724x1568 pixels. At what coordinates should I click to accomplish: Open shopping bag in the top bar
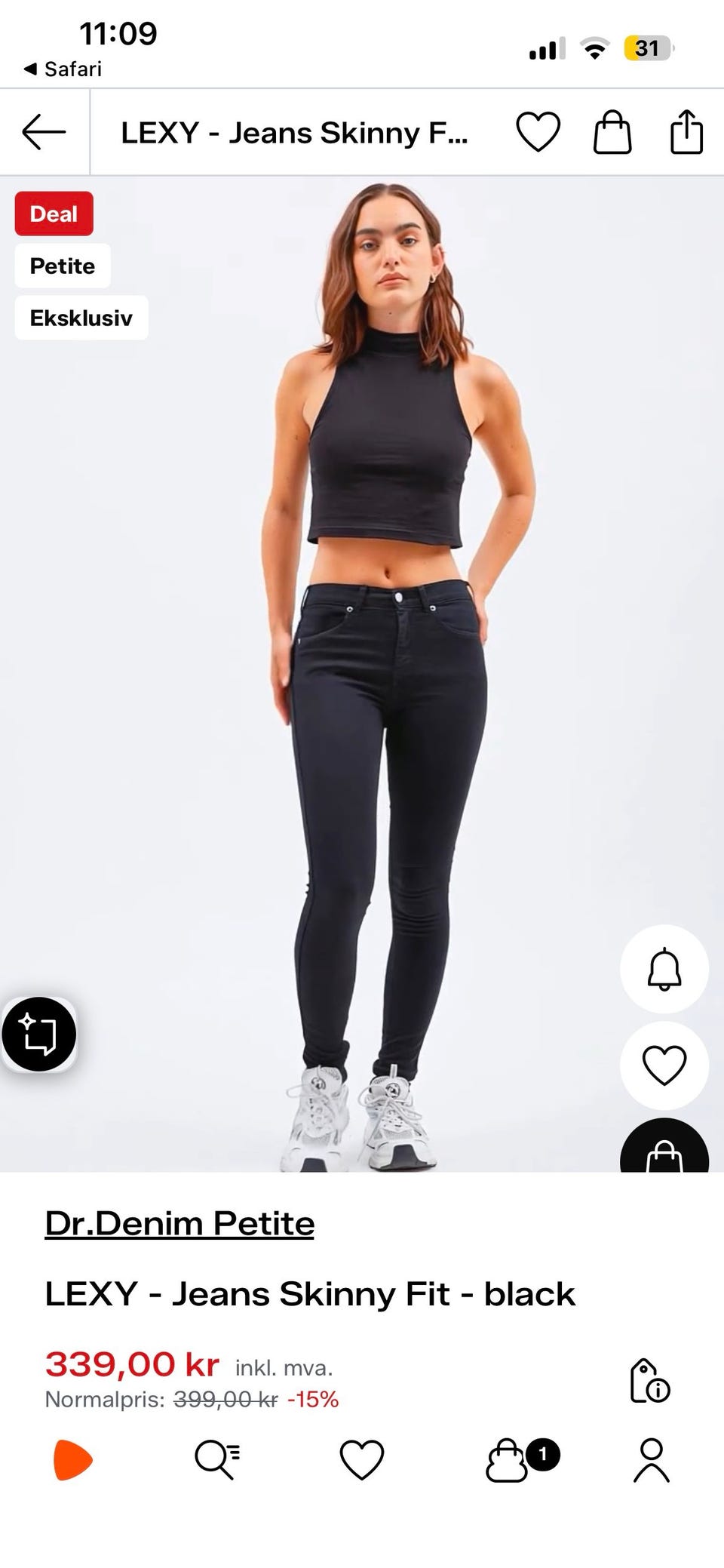coord(612,132)
